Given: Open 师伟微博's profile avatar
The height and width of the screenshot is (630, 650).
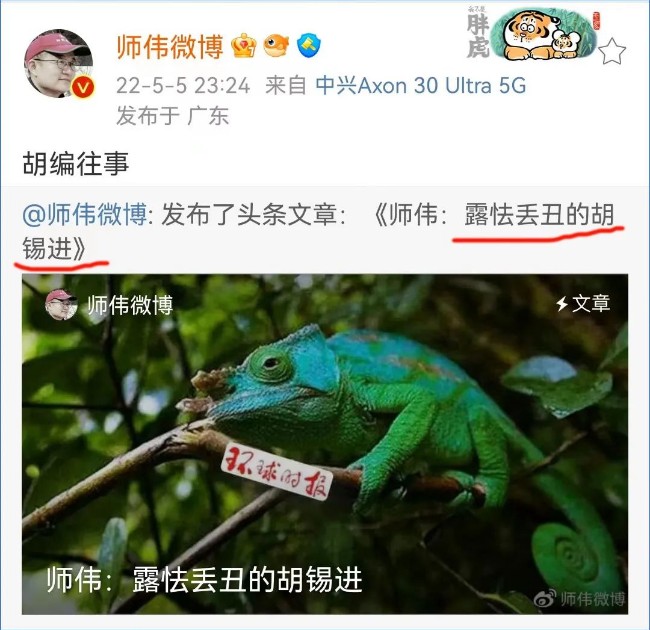Looking at the screenshot, I should tap(59, 63).
